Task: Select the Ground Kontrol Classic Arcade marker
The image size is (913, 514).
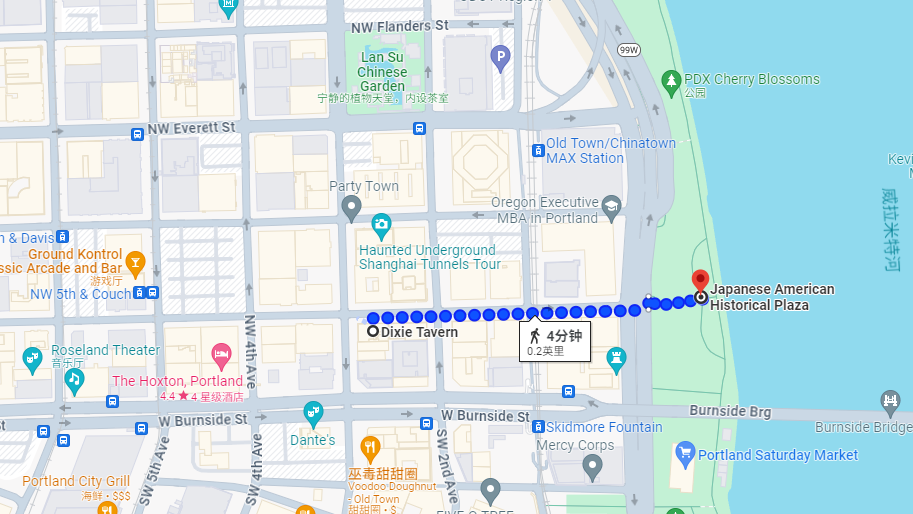Action: (136, 262)
